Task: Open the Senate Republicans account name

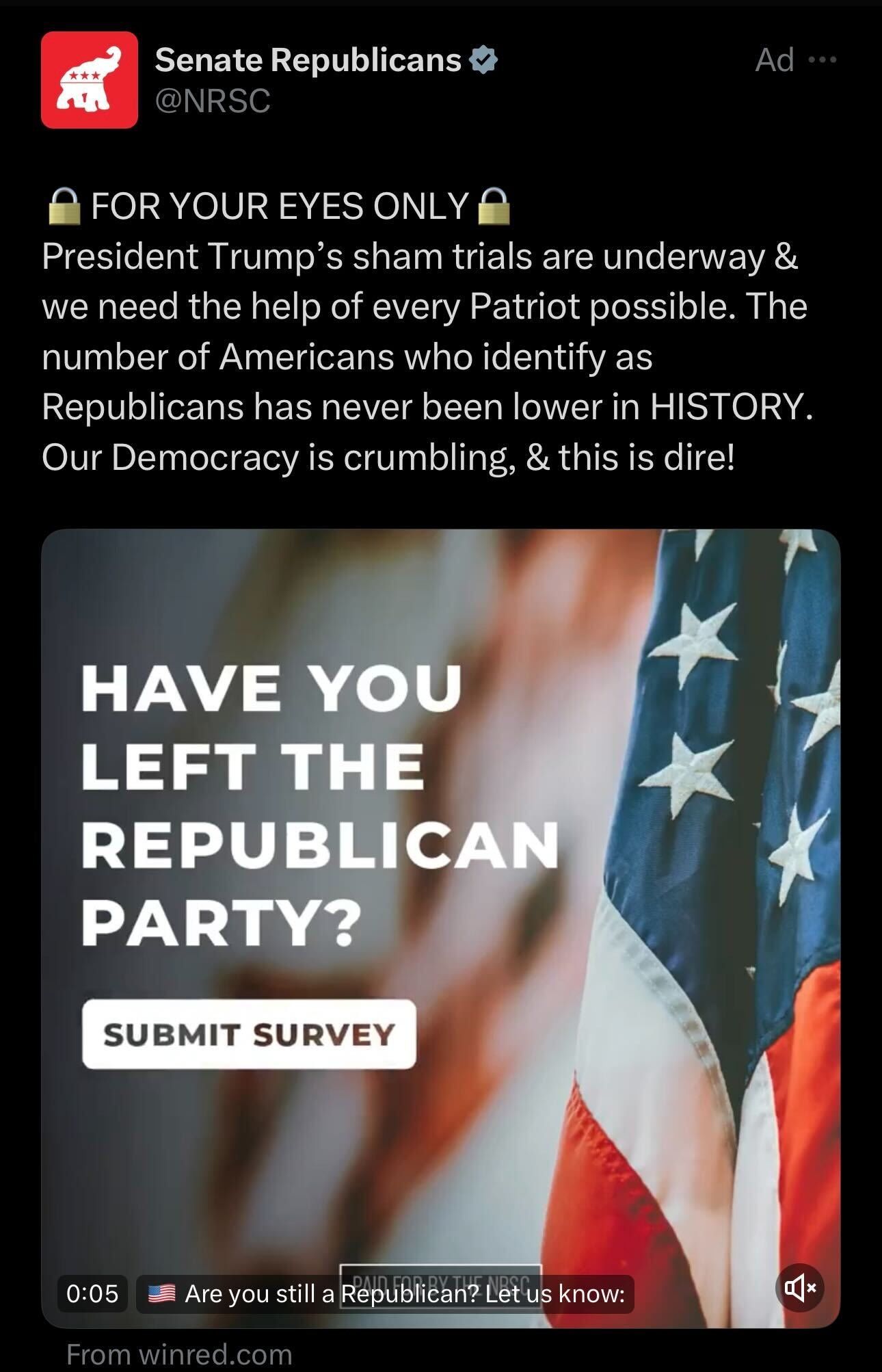Action: tap(308, 60)
